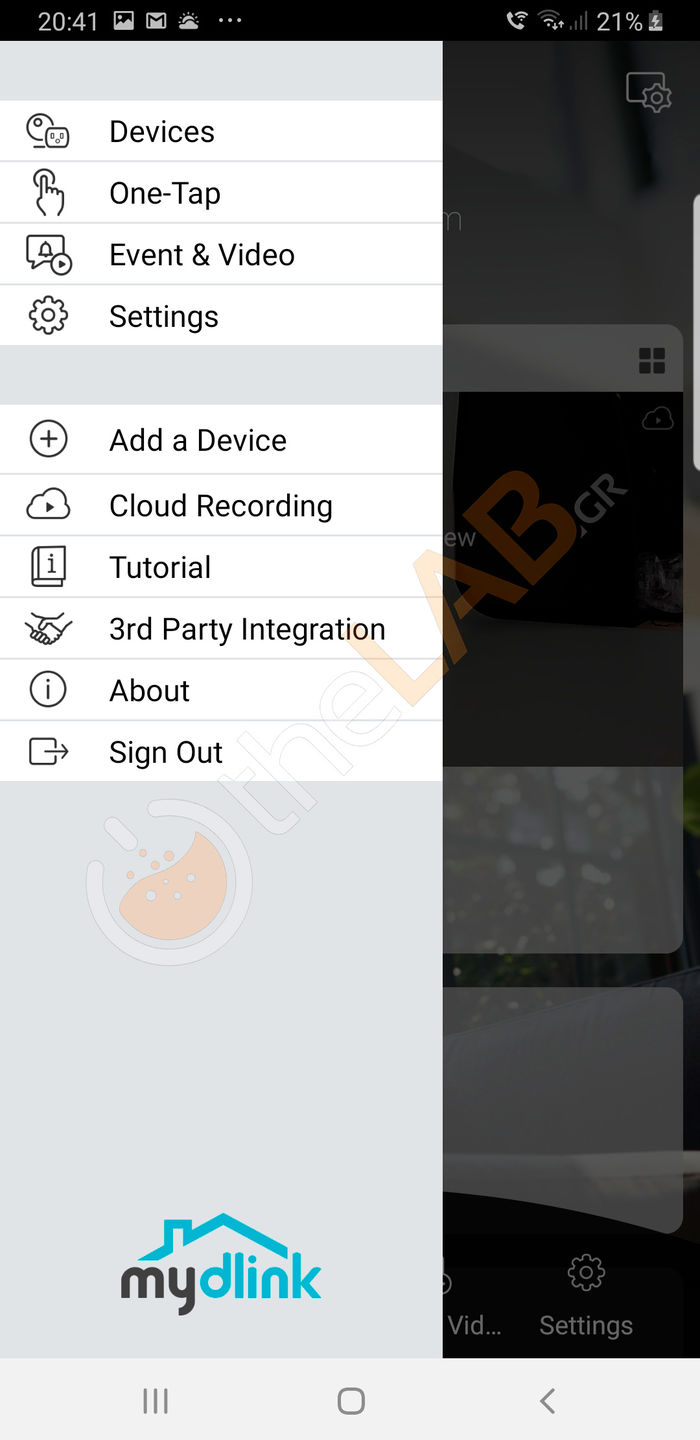Open Settings from the drawer menu

point(164,316)
